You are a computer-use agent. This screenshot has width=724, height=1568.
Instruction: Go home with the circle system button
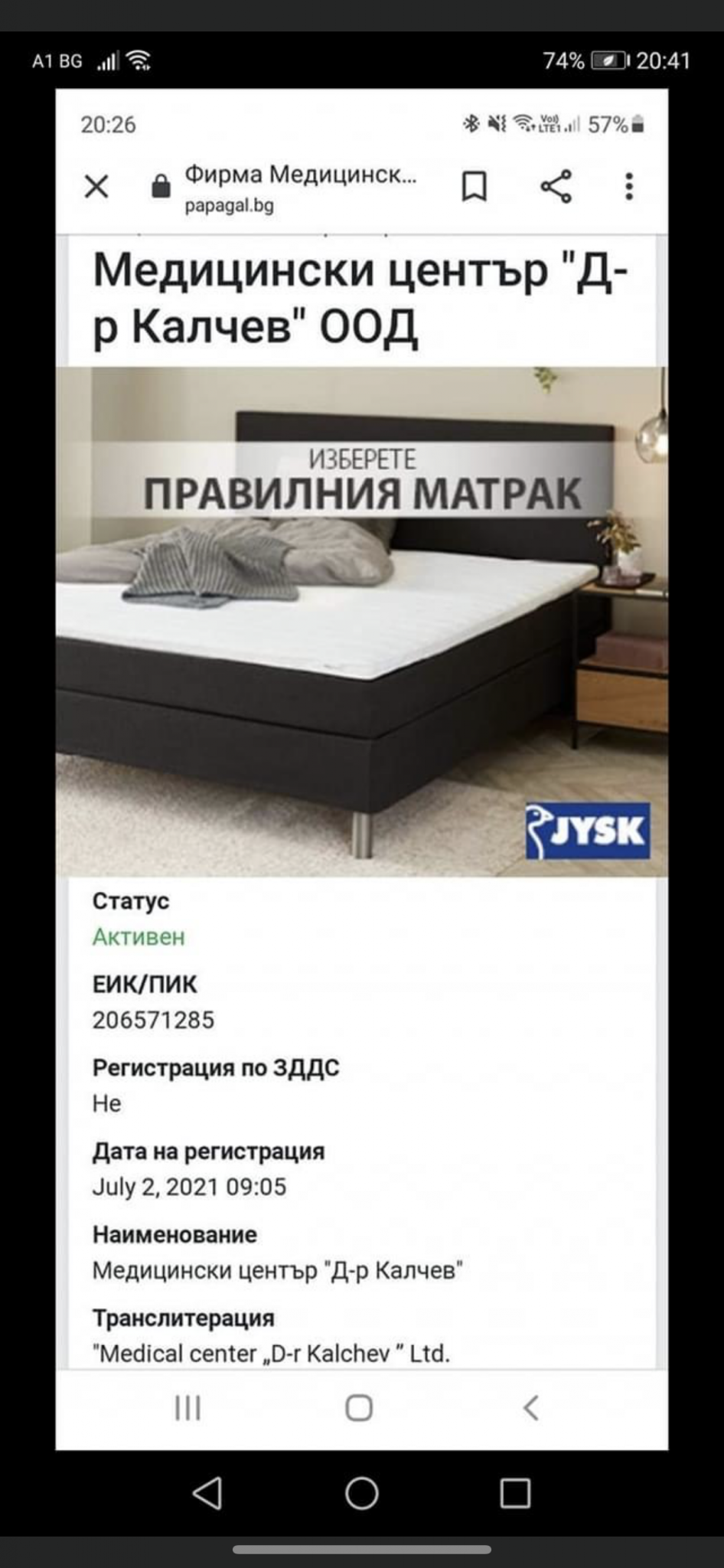pyautogui.click(x=361, y=1493)
